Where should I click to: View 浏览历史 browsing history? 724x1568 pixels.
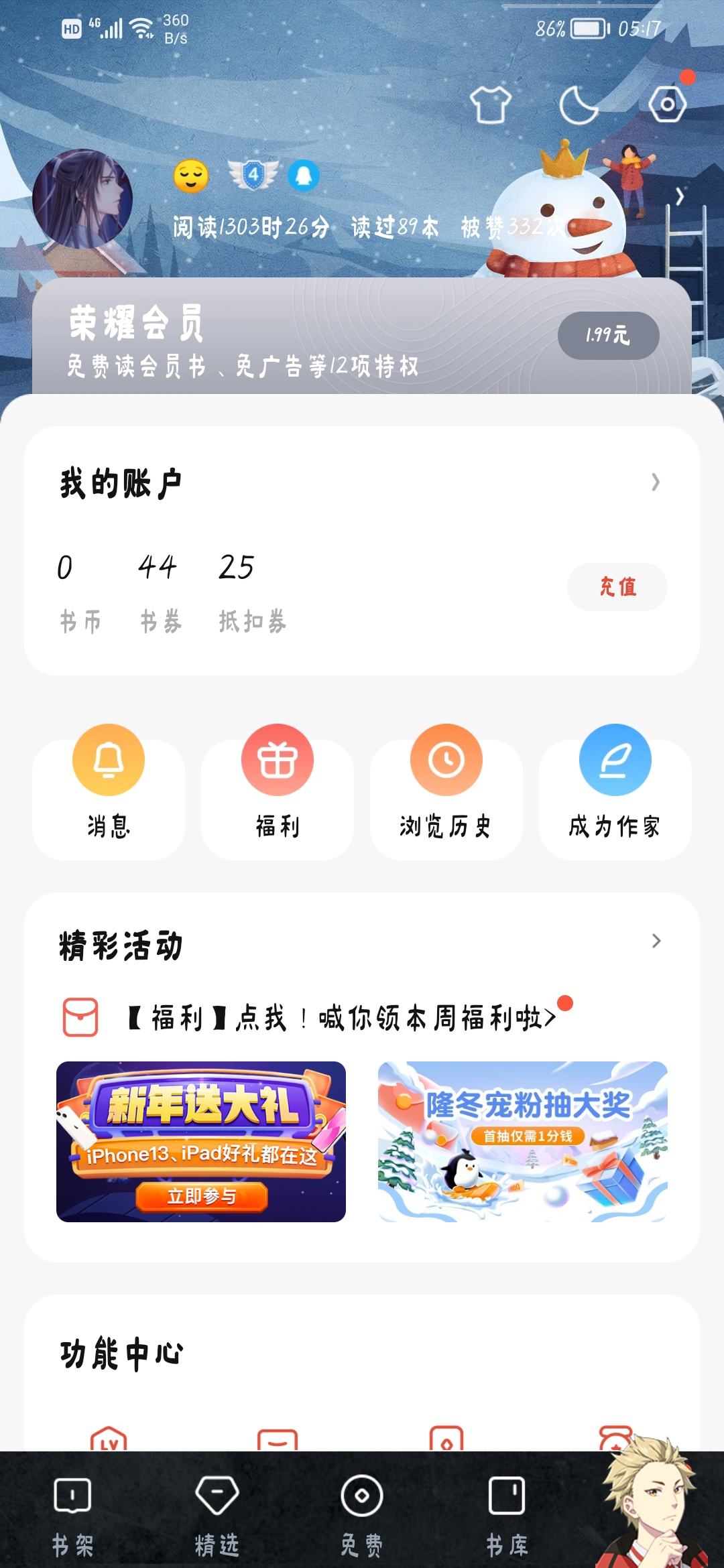446,792
